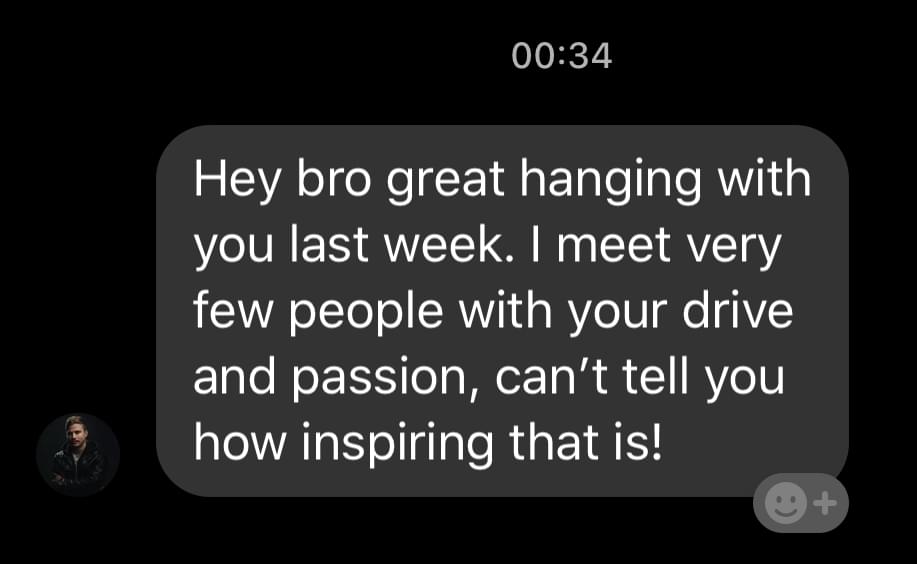Add an emoji reaction to the message
The width and height of the screenshot is (917, 564).
click(x=800, y=503)
